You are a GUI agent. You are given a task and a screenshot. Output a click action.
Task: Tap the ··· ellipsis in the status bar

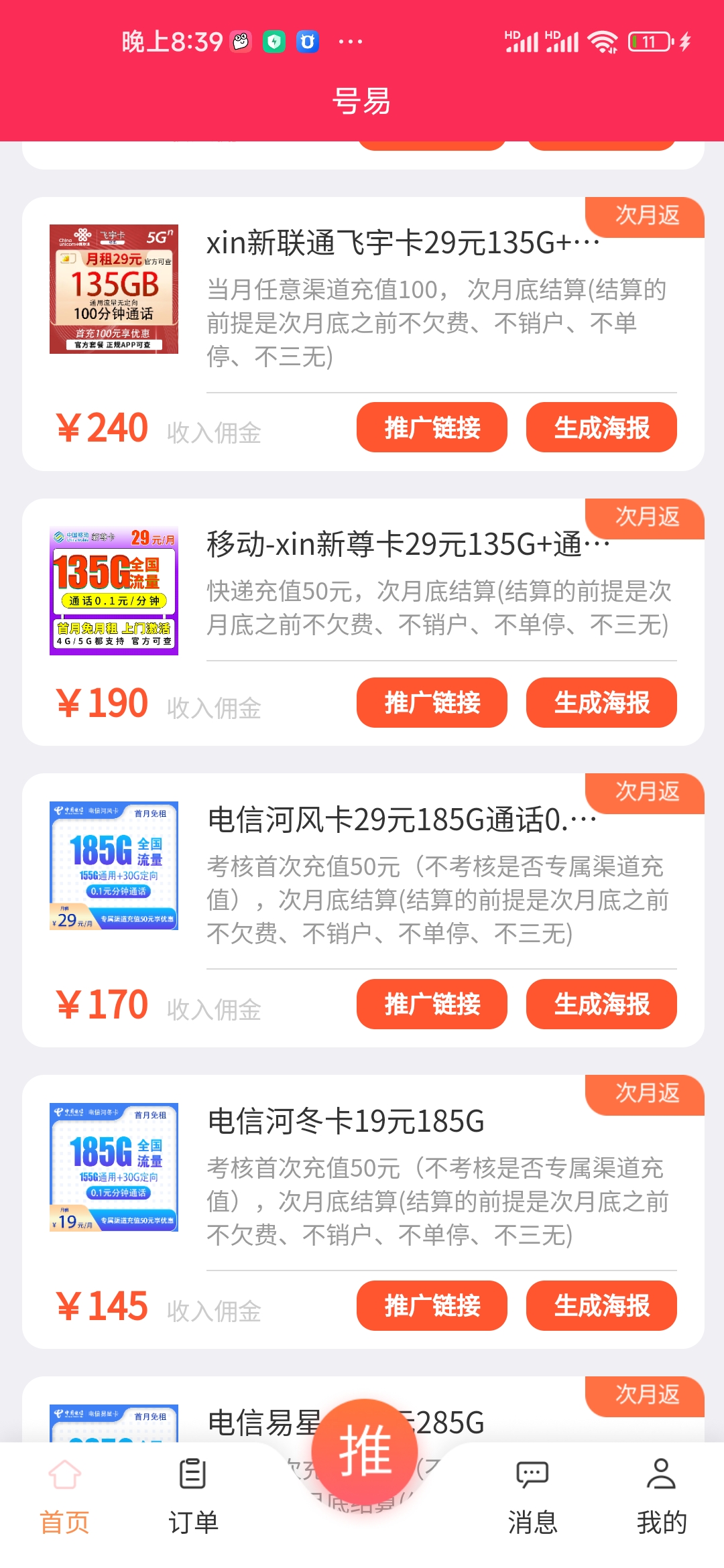coord(349,42)
